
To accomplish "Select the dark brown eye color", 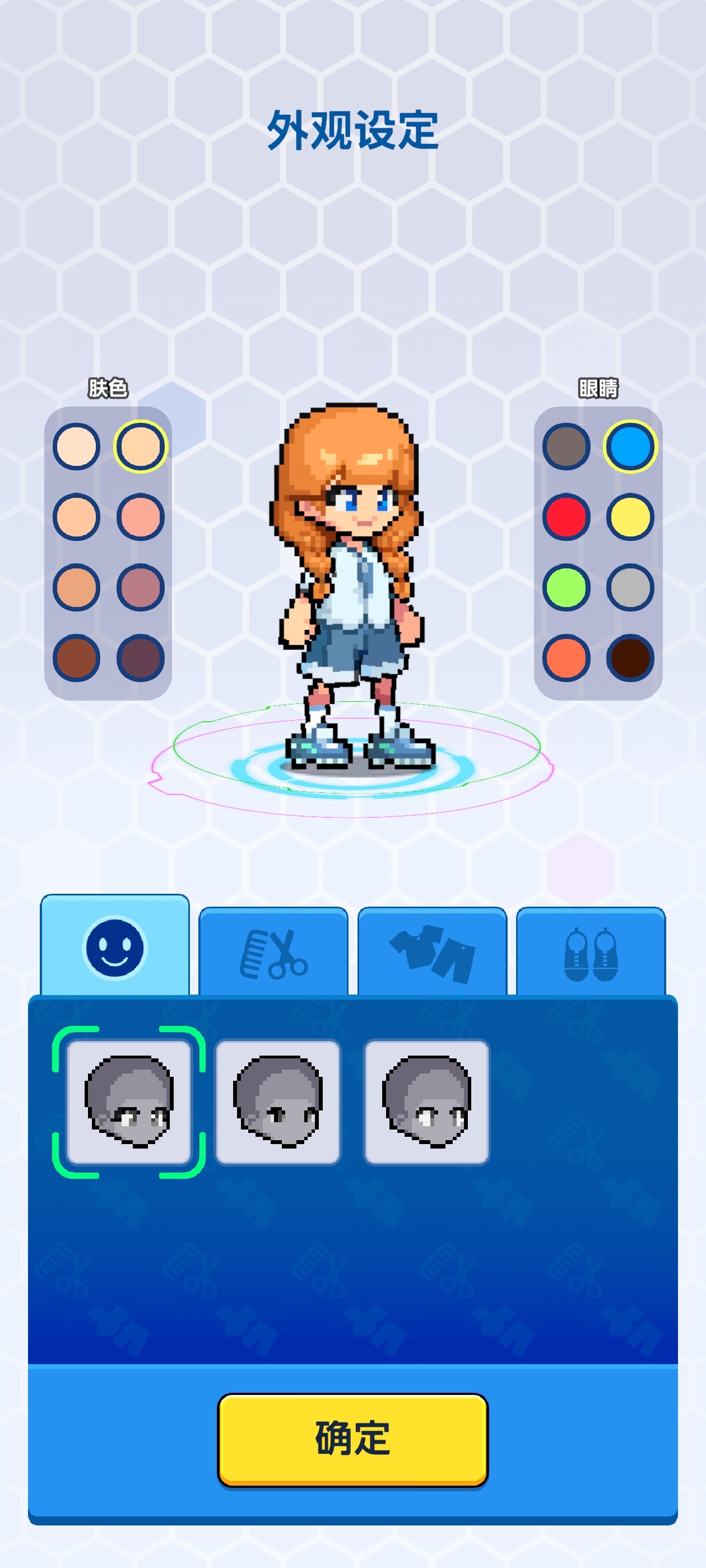I will pos(630,658).
